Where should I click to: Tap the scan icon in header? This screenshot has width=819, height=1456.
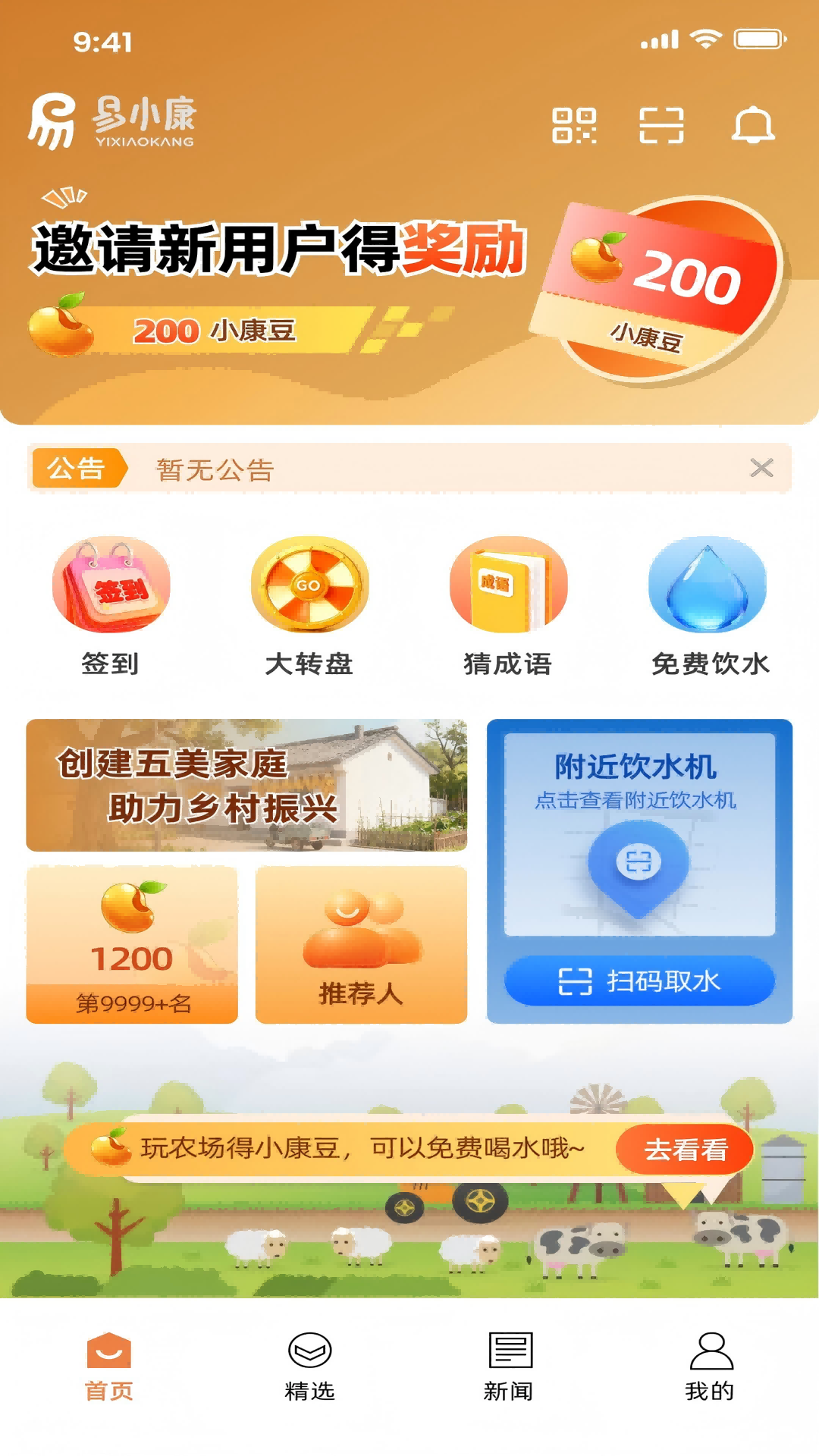(661, 126)
